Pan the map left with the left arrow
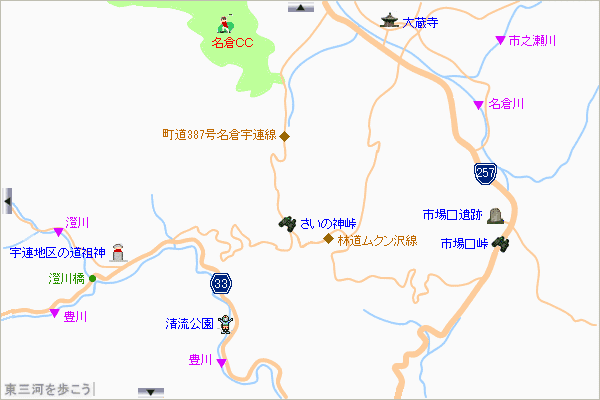 [7, 201]
